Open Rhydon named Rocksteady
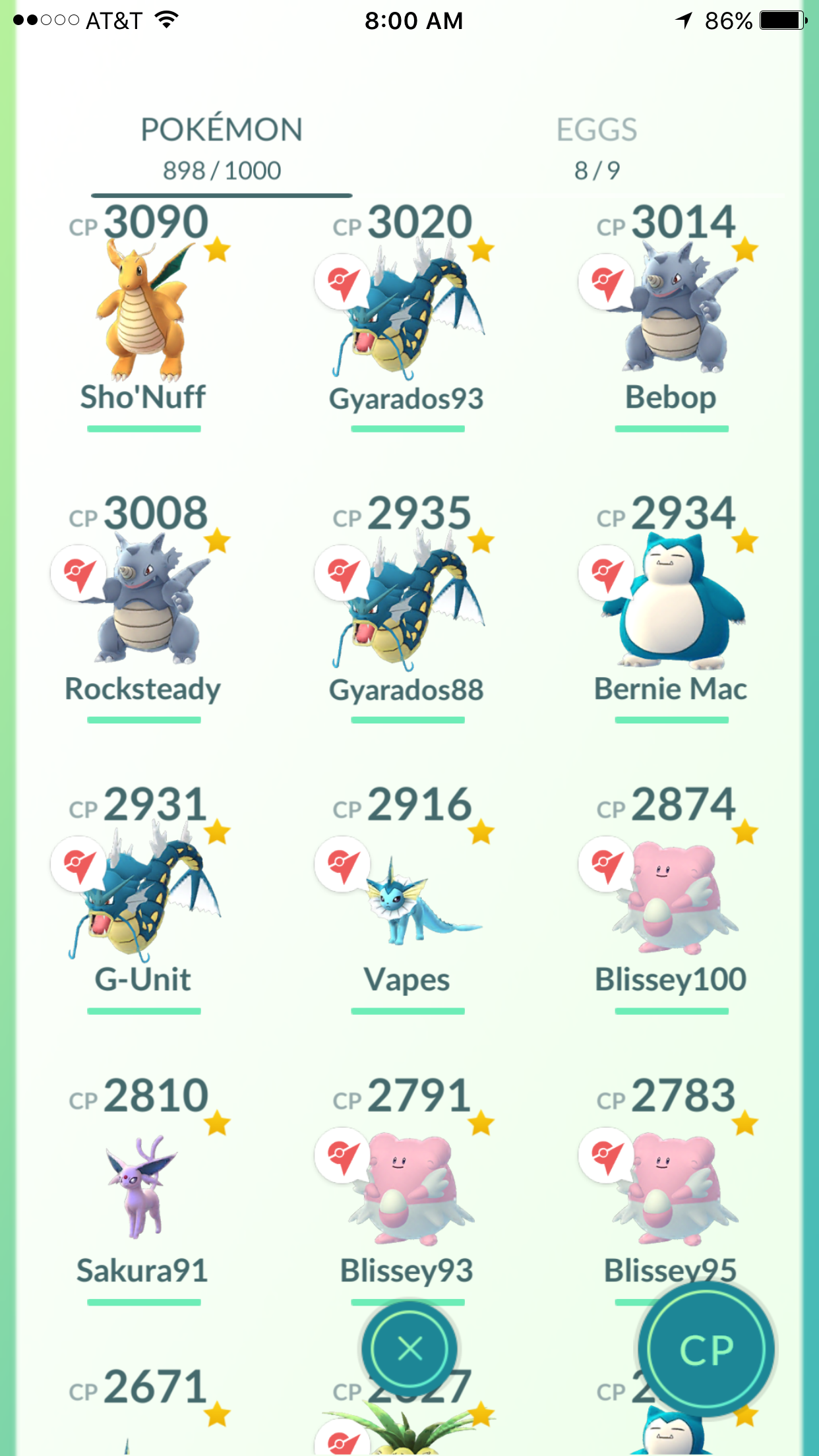The width and height of the screenshot is (819, 1456). pos(144,607)
